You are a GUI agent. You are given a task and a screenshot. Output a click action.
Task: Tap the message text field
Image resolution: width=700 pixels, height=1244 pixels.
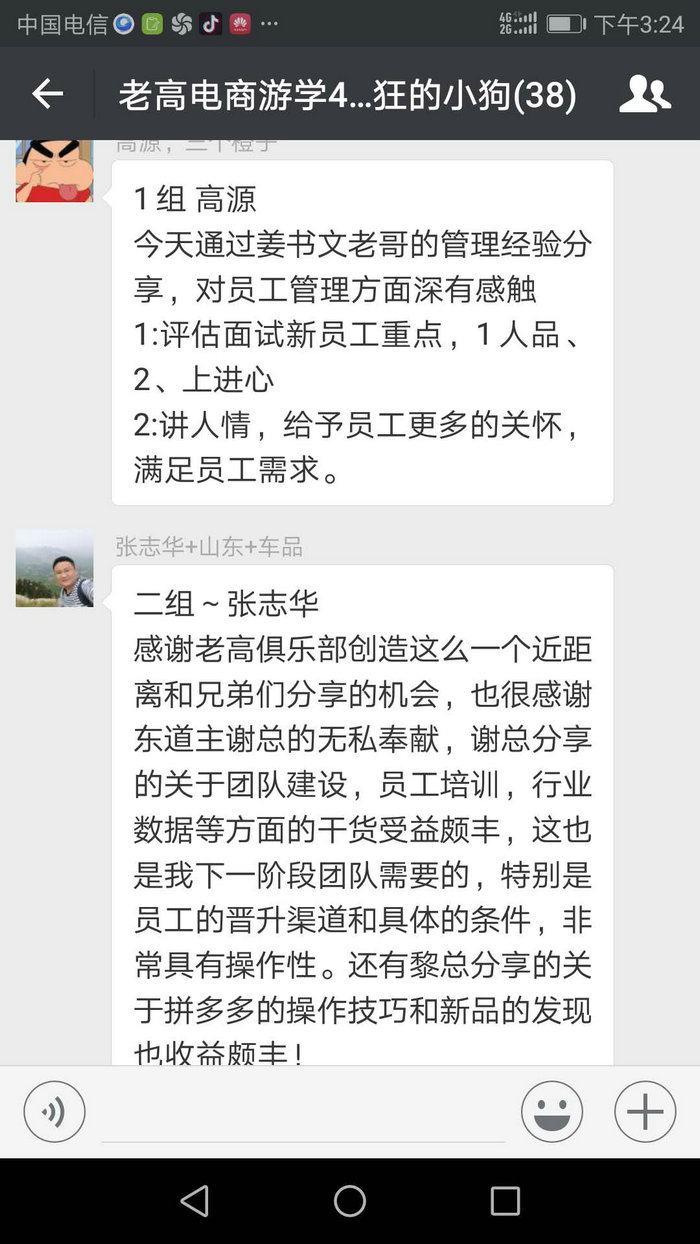coord(303,1112)
